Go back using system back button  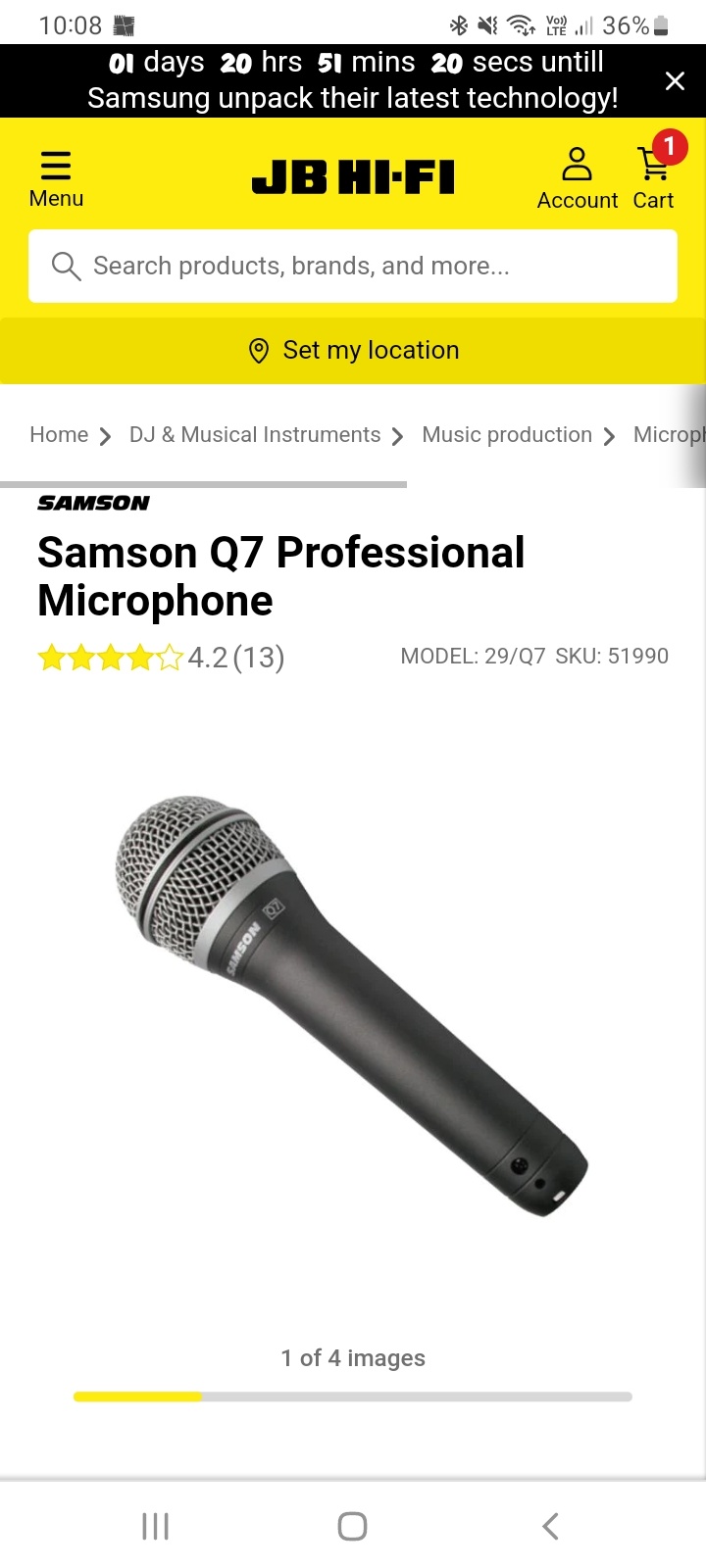click(550, 1526)
